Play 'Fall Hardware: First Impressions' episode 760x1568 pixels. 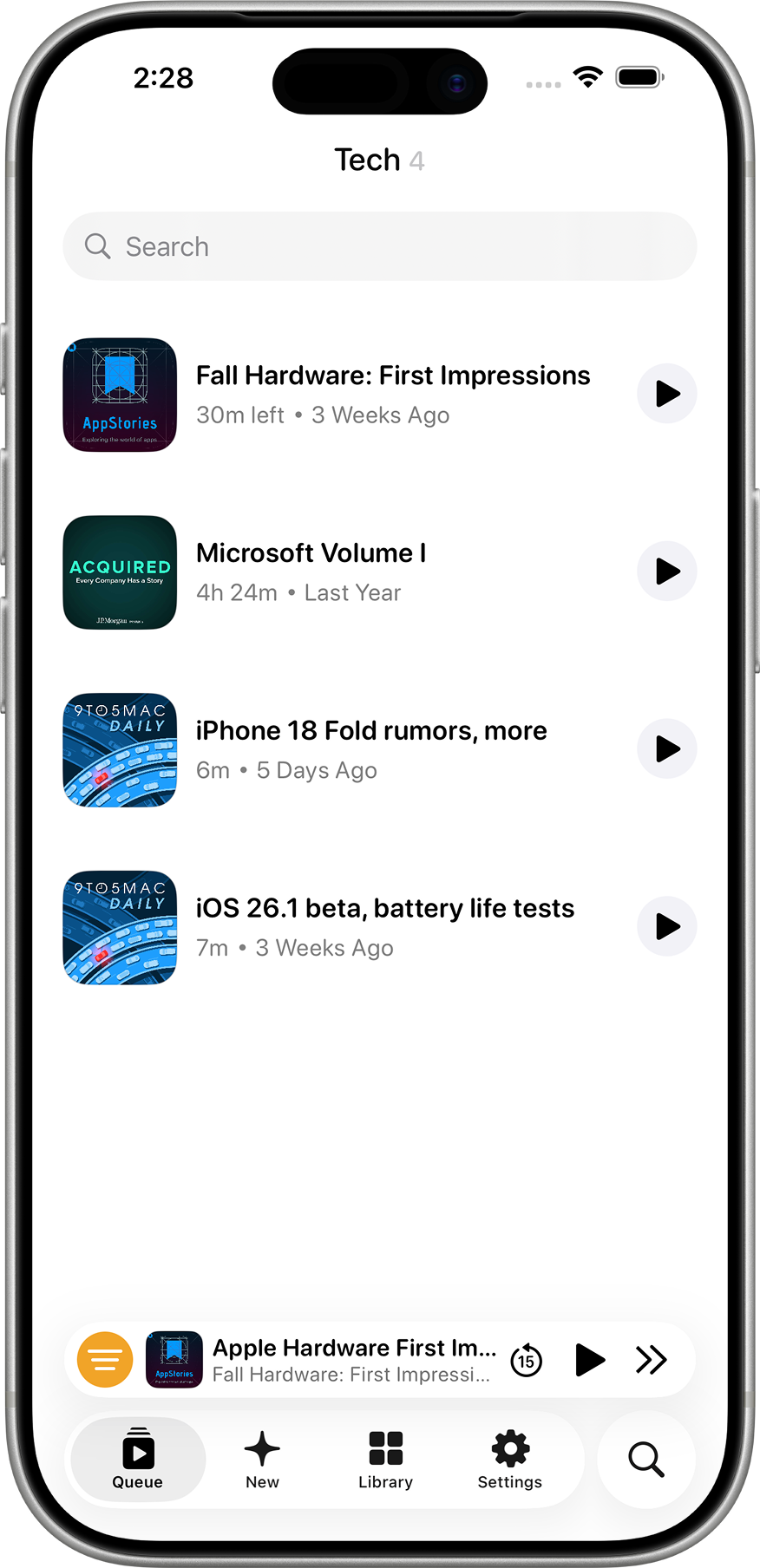coord(666,394)
